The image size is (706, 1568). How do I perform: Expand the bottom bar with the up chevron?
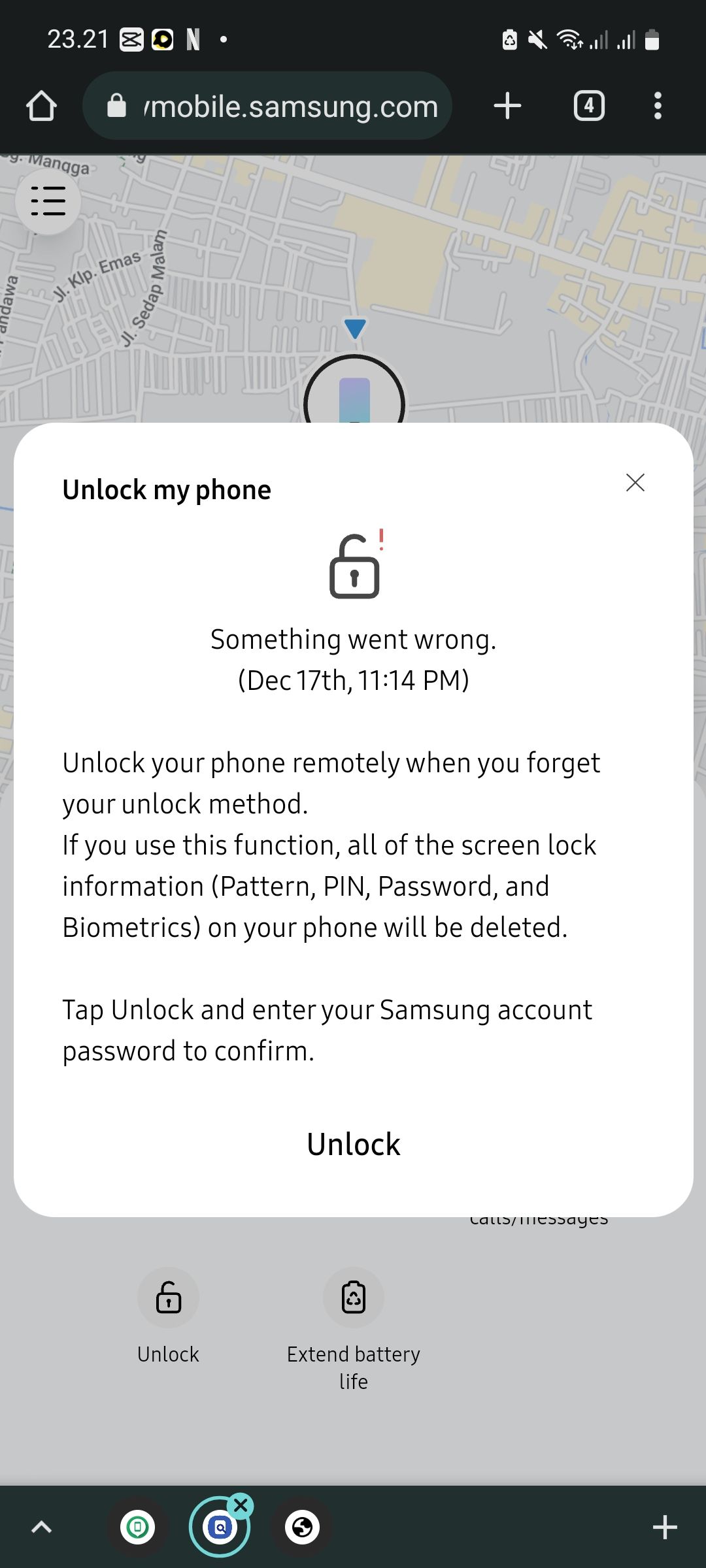[42, 1527]
